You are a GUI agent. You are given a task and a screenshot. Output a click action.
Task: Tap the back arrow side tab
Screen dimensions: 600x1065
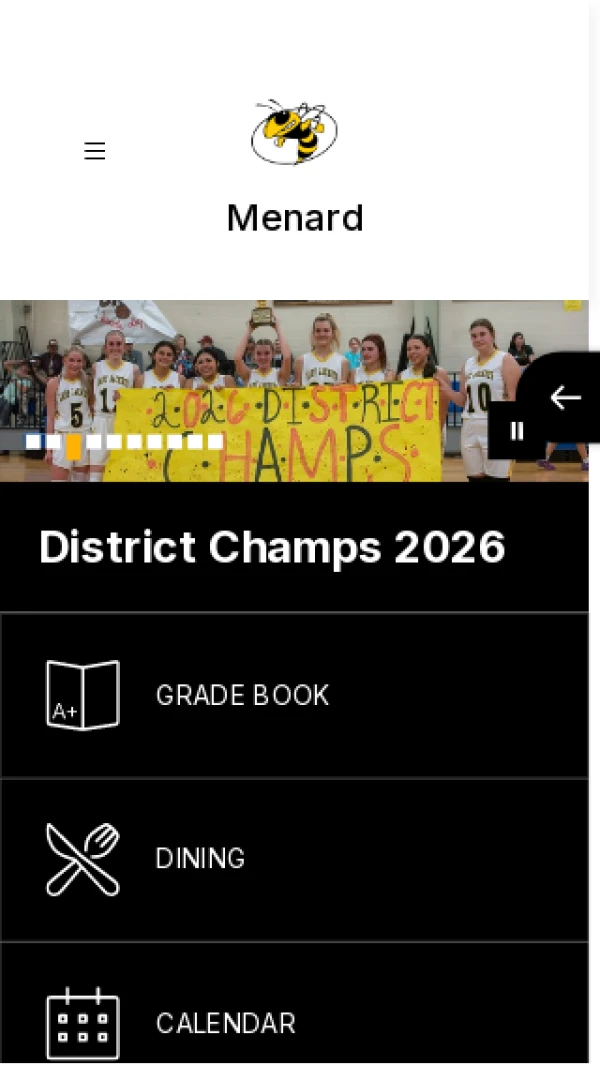(x=565, y=398)
